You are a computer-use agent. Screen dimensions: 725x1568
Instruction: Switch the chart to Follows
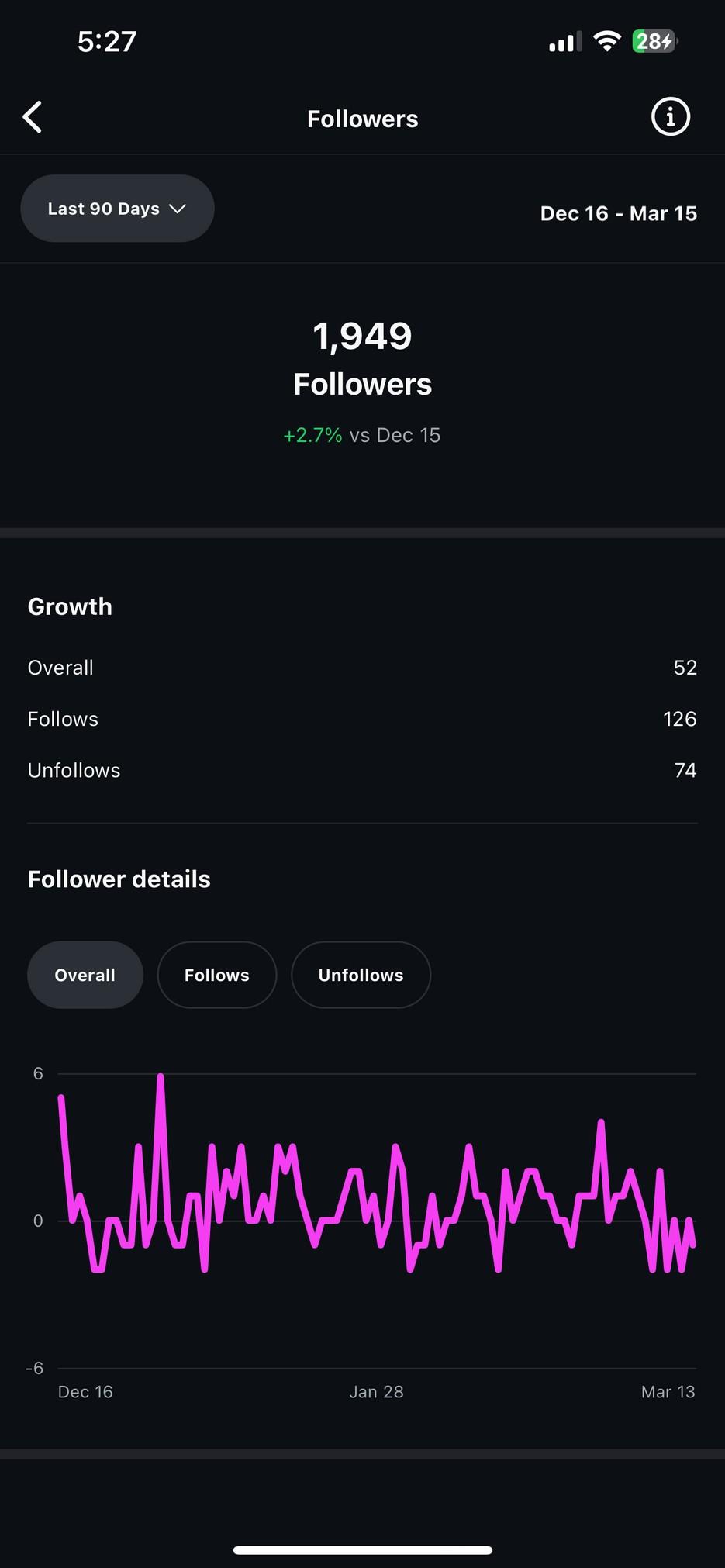[217, 975]
